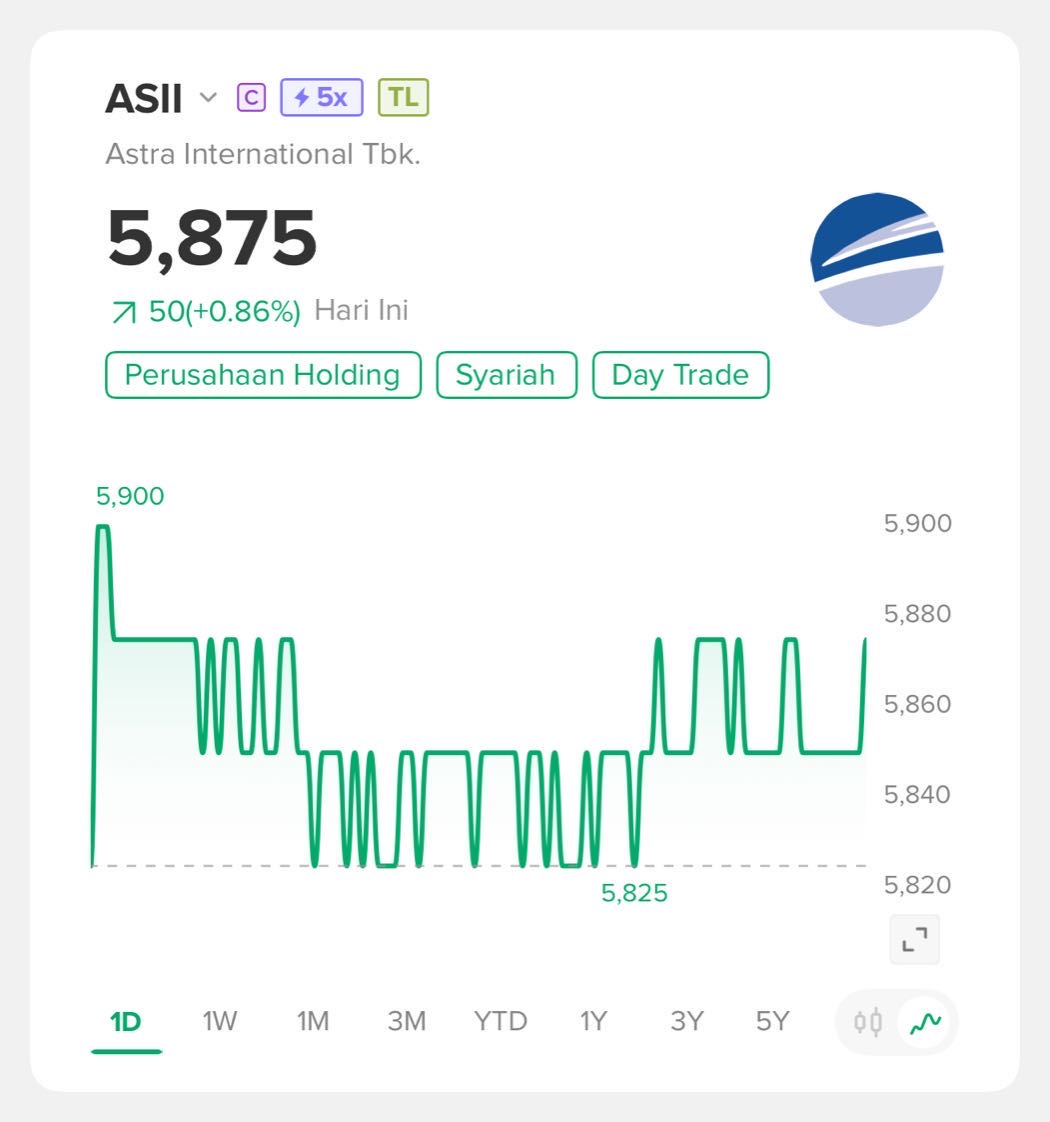This screenshot has width=1050, height=1122.
Task: Choose the 1Y time range
Action: coord(593,1021)
